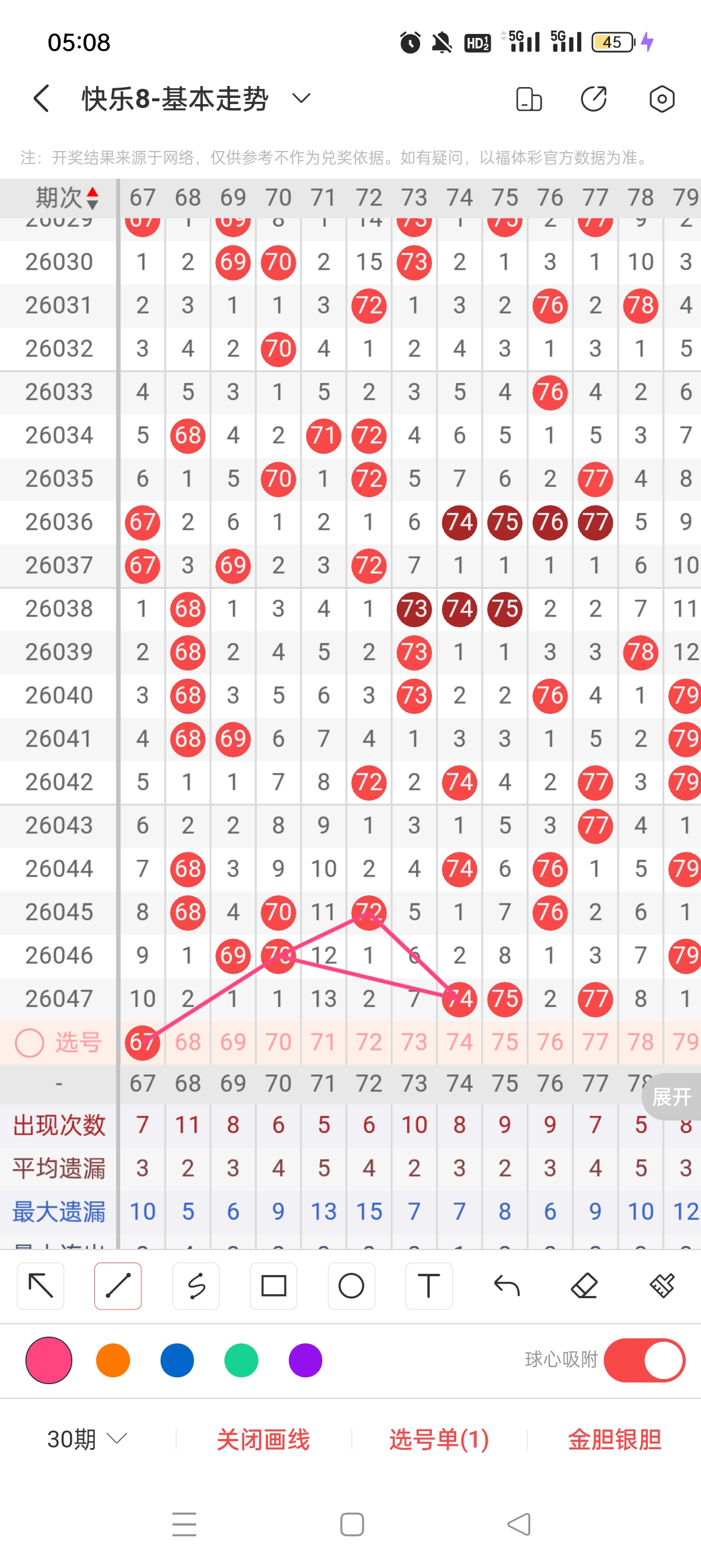Choose the circle drawing tool
Screen dimensions: 701x1568
tap(351, 1286)
